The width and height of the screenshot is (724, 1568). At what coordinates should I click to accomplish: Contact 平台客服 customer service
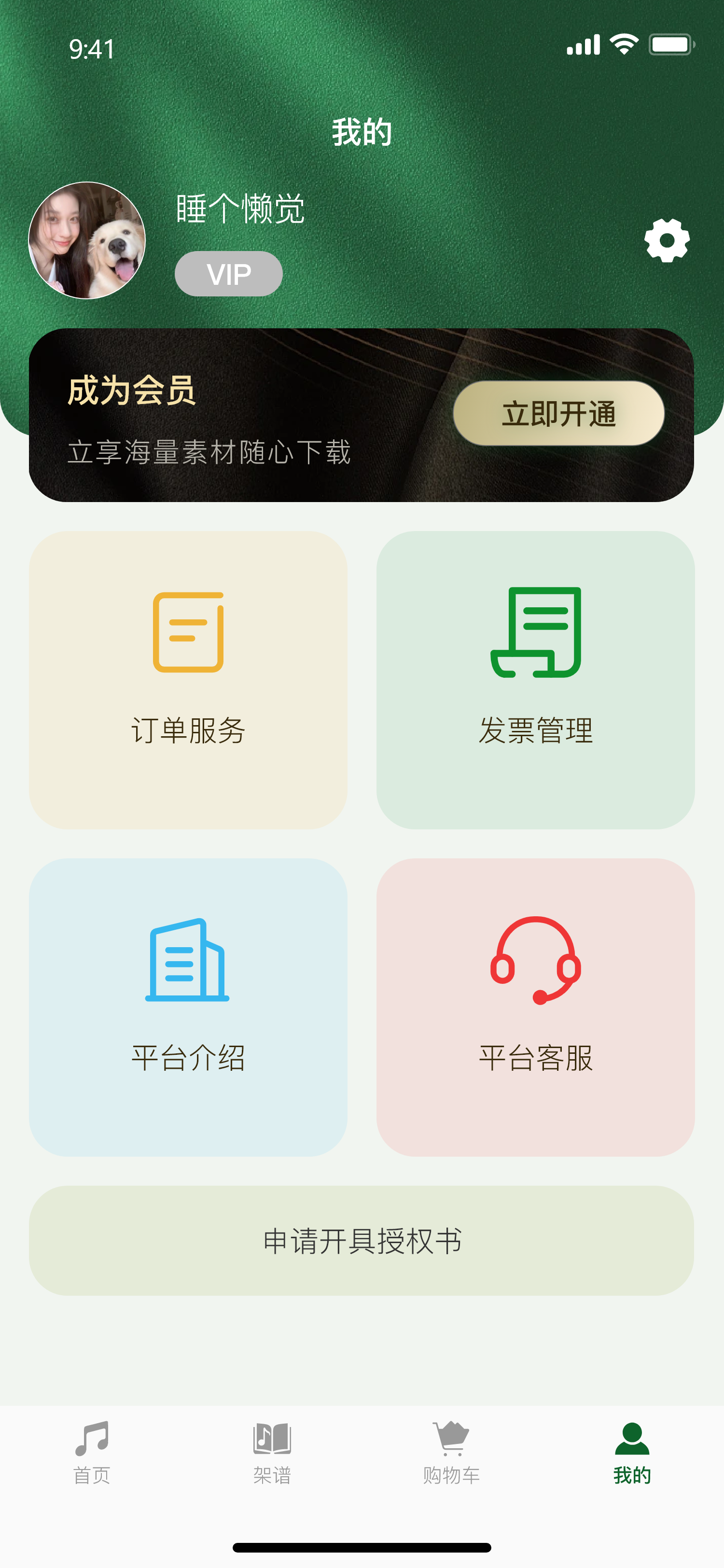point(535,1007)
